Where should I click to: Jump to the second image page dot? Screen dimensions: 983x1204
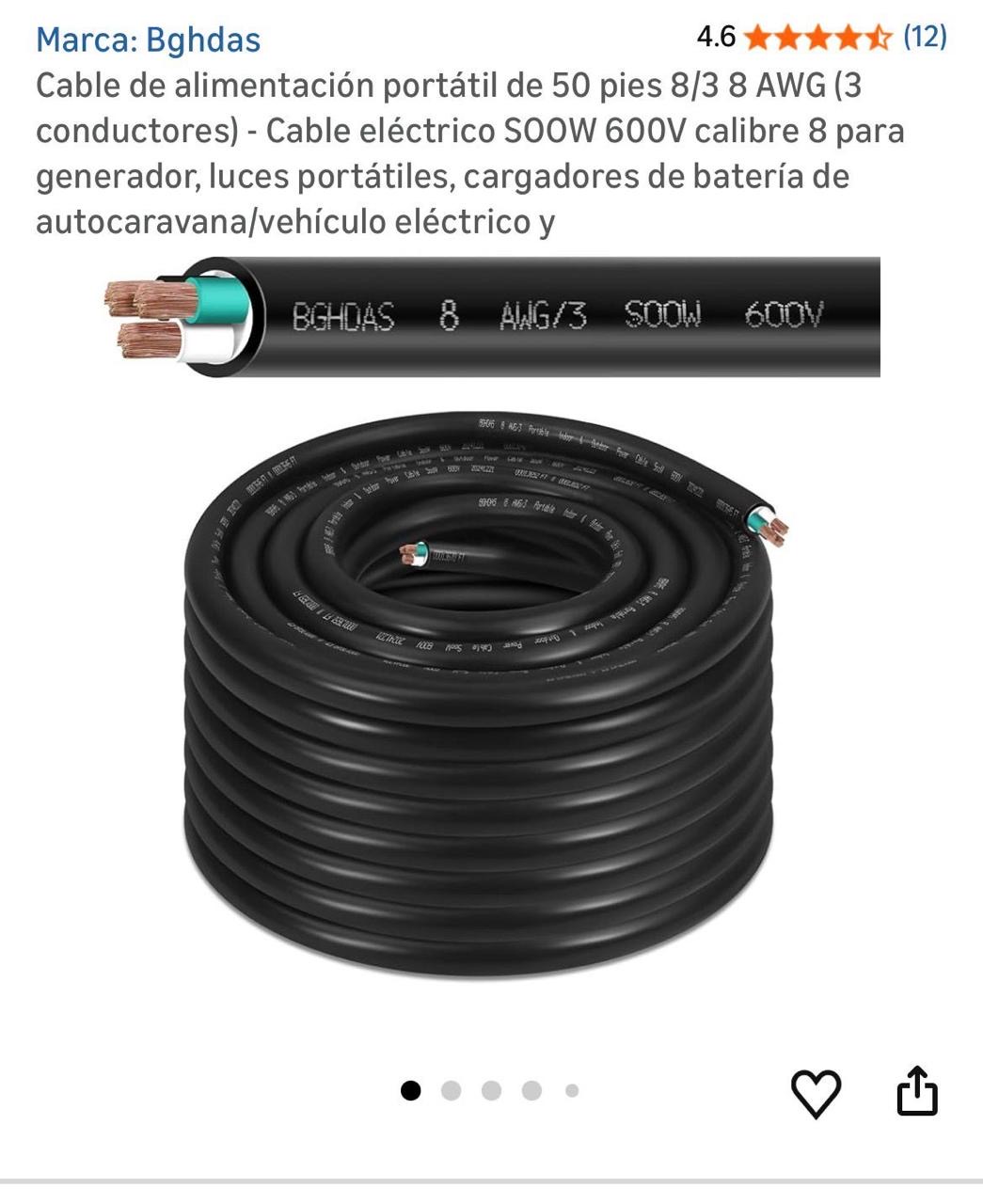451,1091
